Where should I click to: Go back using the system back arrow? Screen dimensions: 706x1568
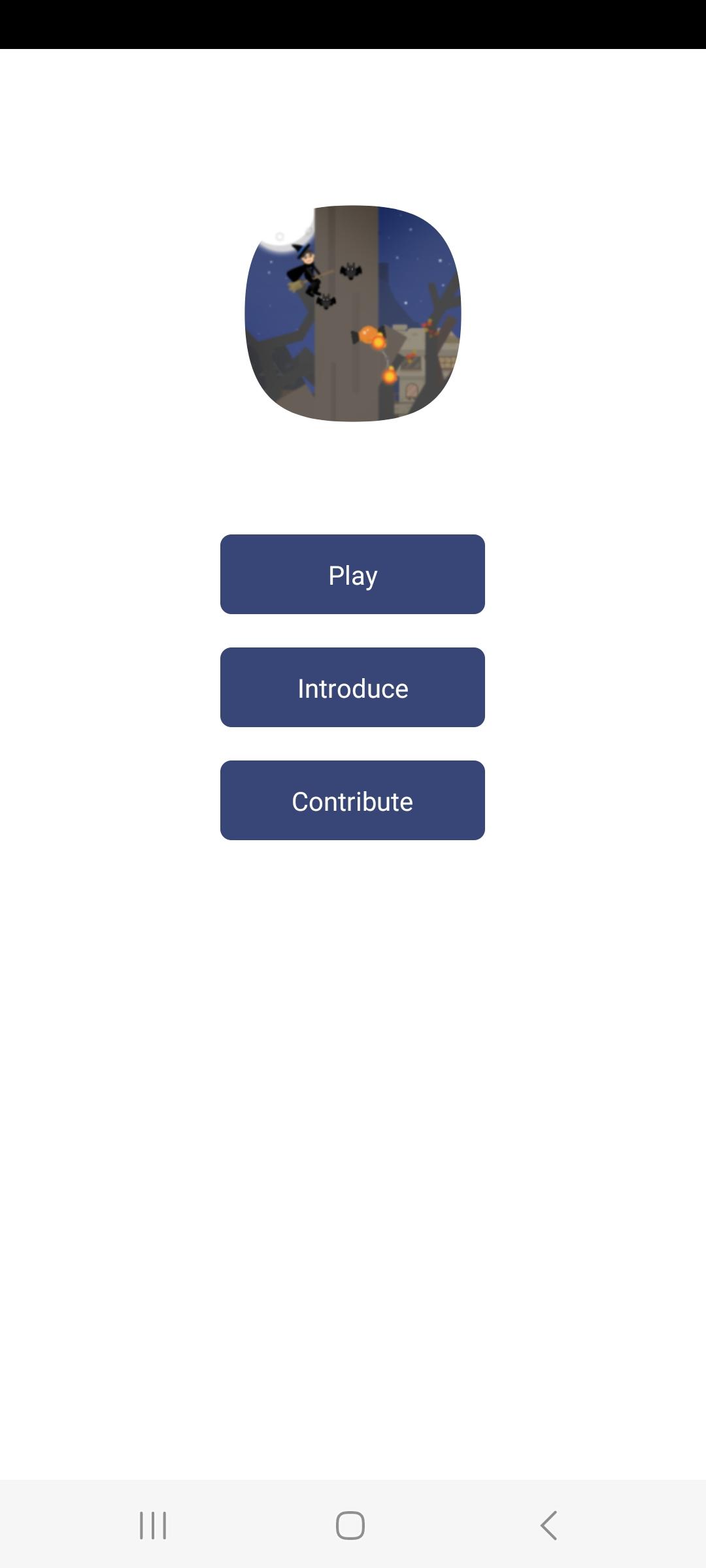549,1526
